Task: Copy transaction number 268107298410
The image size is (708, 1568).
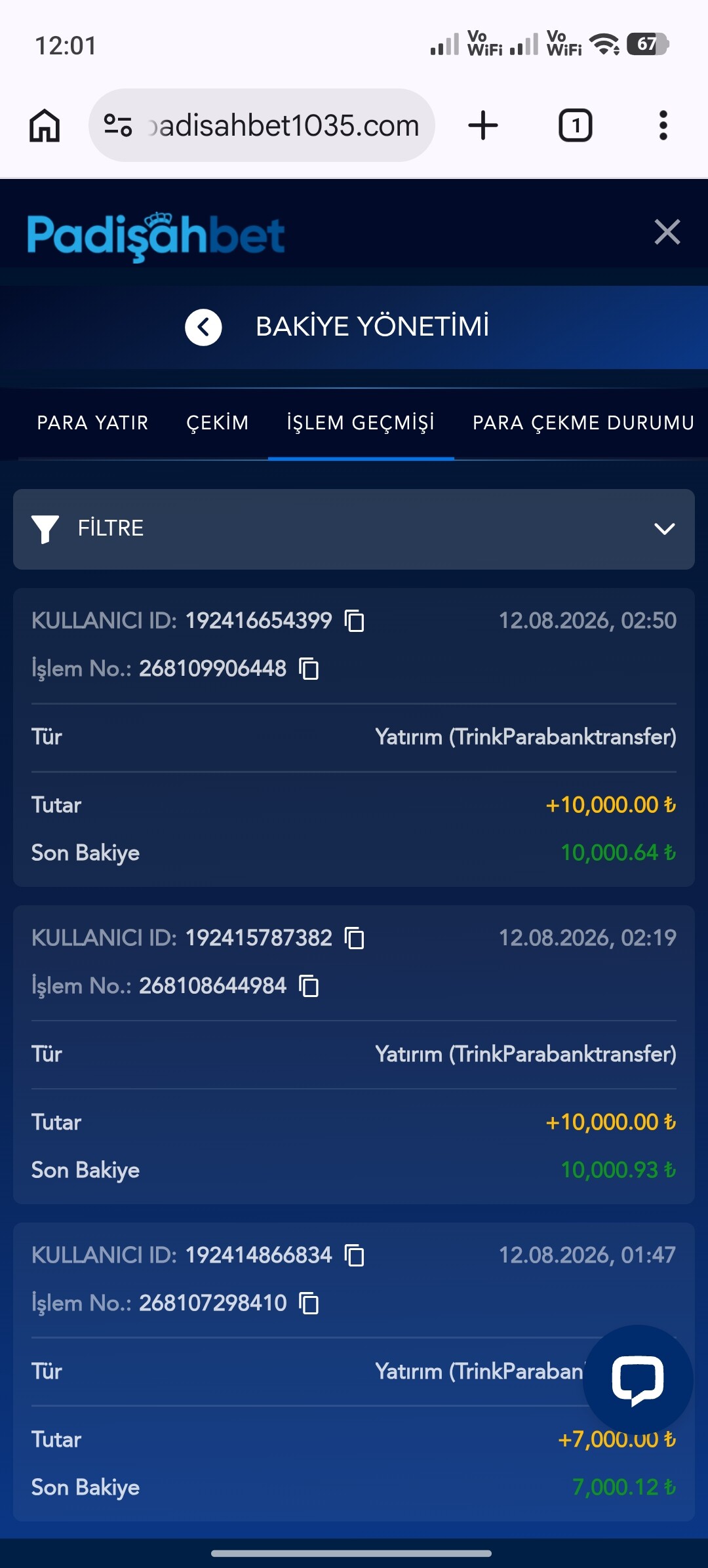Action: (x=309, y=1303)
